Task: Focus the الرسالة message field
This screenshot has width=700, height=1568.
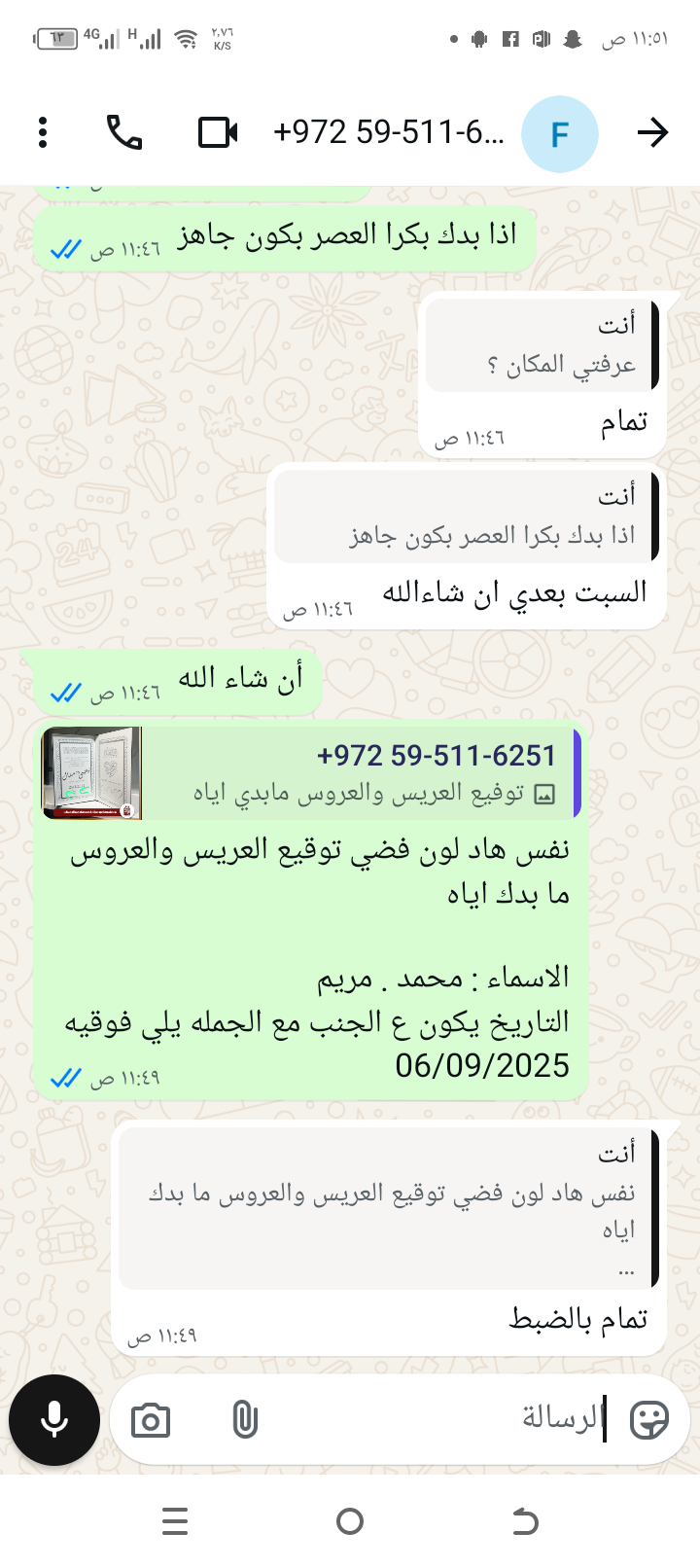Action: point(437,1419)
